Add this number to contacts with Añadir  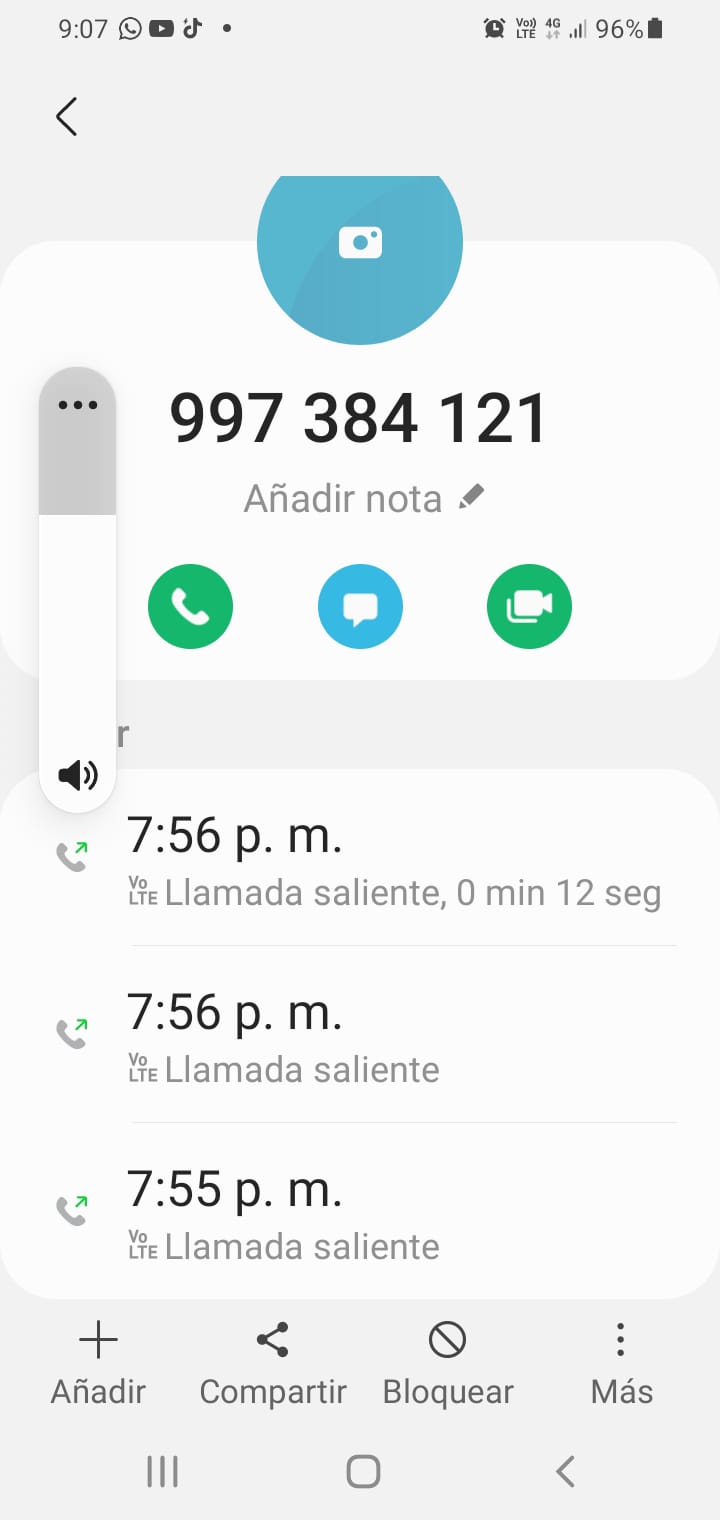(98, 1362)
